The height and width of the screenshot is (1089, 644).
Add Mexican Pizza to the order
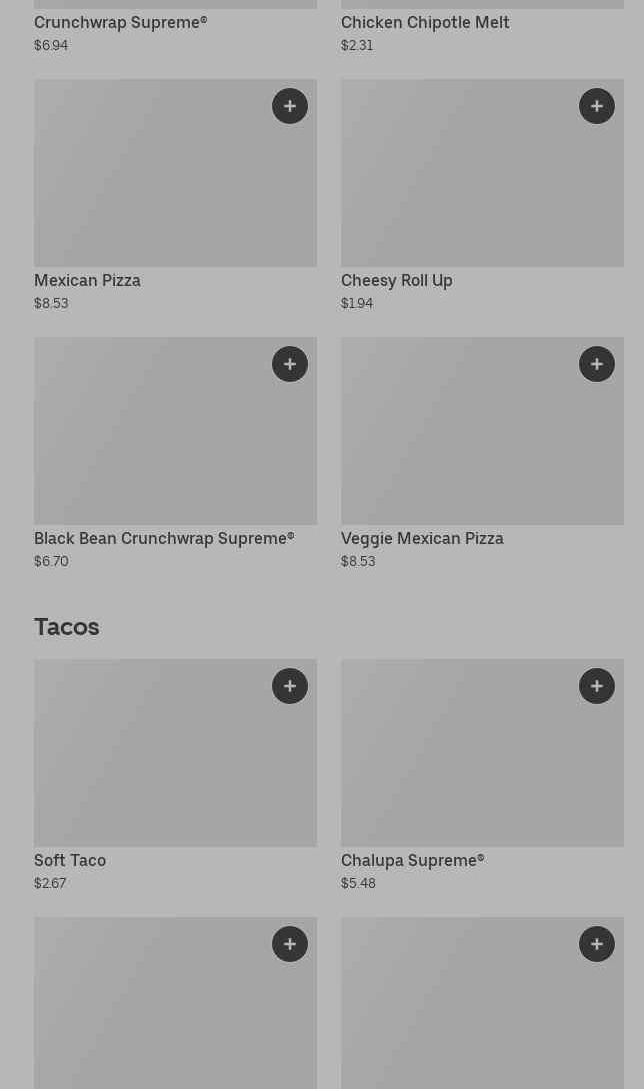290,106
